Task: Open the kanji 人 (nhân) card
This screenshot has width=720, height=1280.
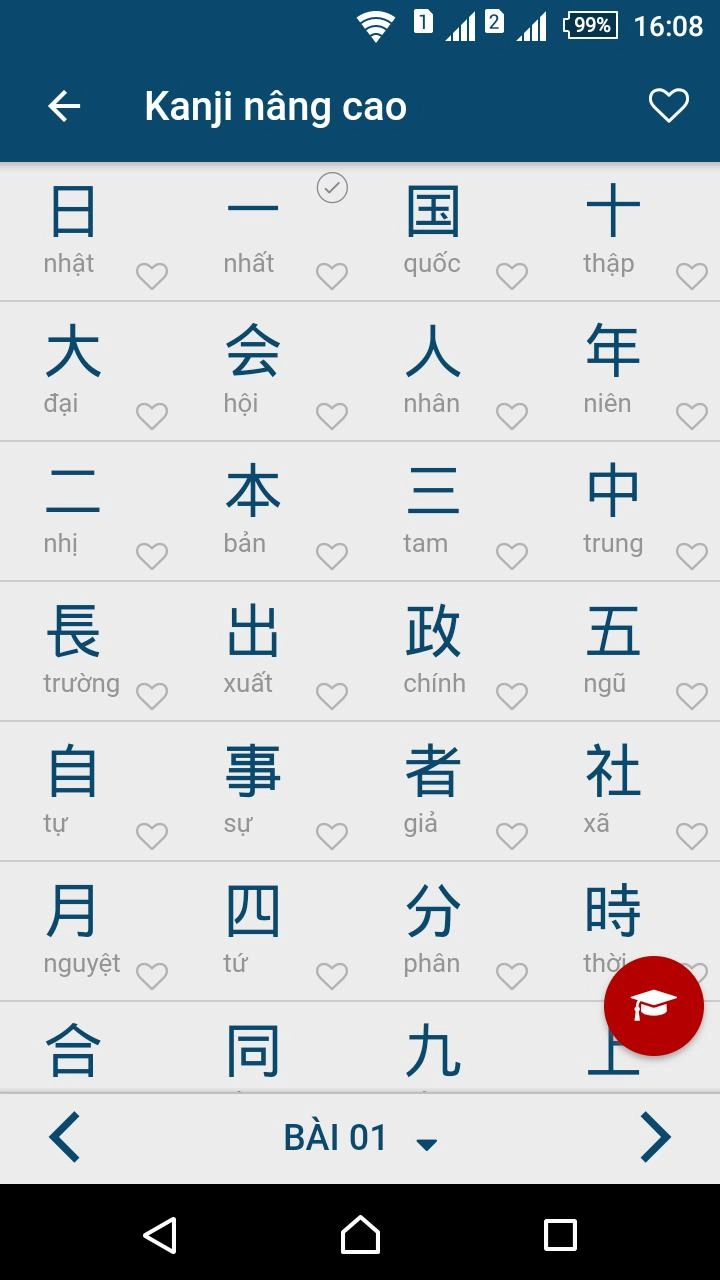Action: [x=450, y=372]
